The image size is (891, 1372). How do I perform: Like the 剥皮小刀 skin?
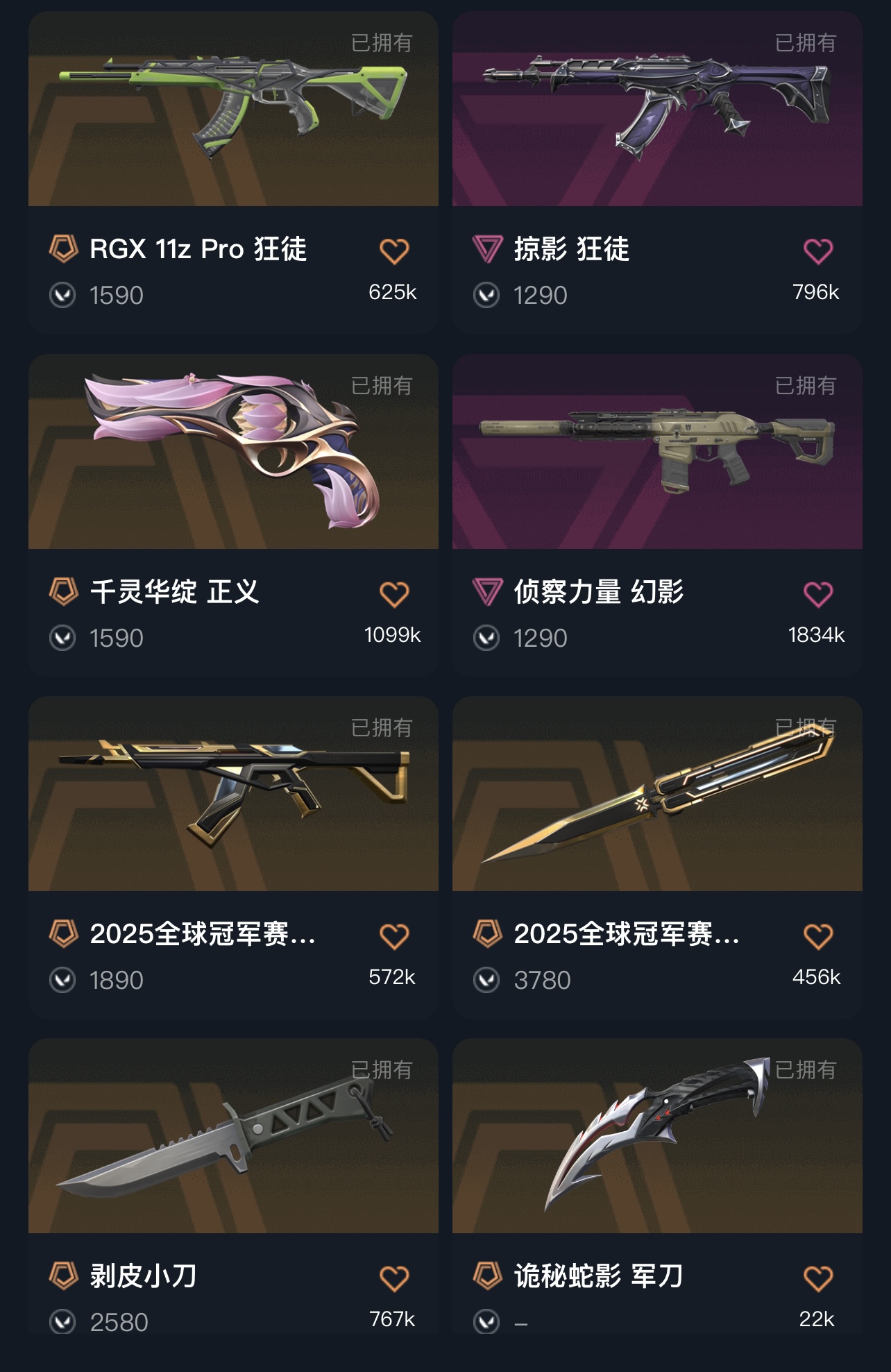pos(394,1279)
